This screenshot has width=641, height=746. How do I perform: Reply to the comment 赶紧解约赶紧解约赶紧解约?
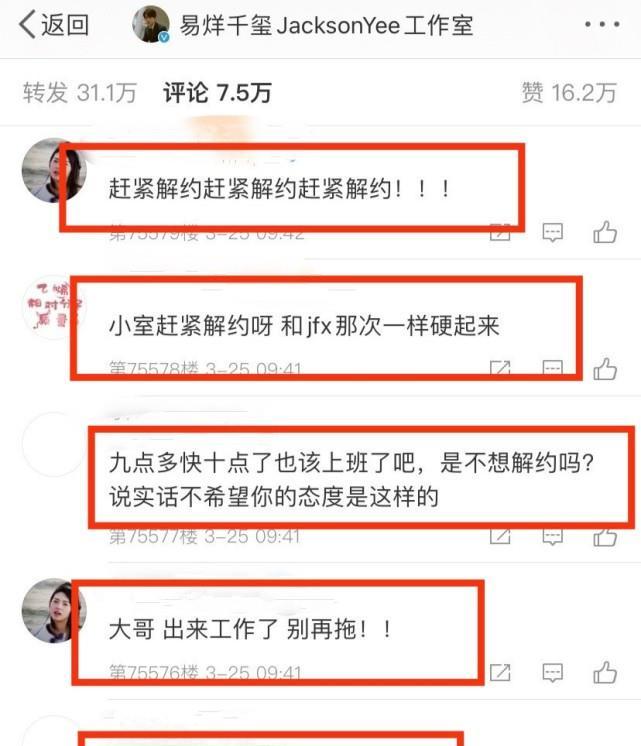[x=552, y=233]
